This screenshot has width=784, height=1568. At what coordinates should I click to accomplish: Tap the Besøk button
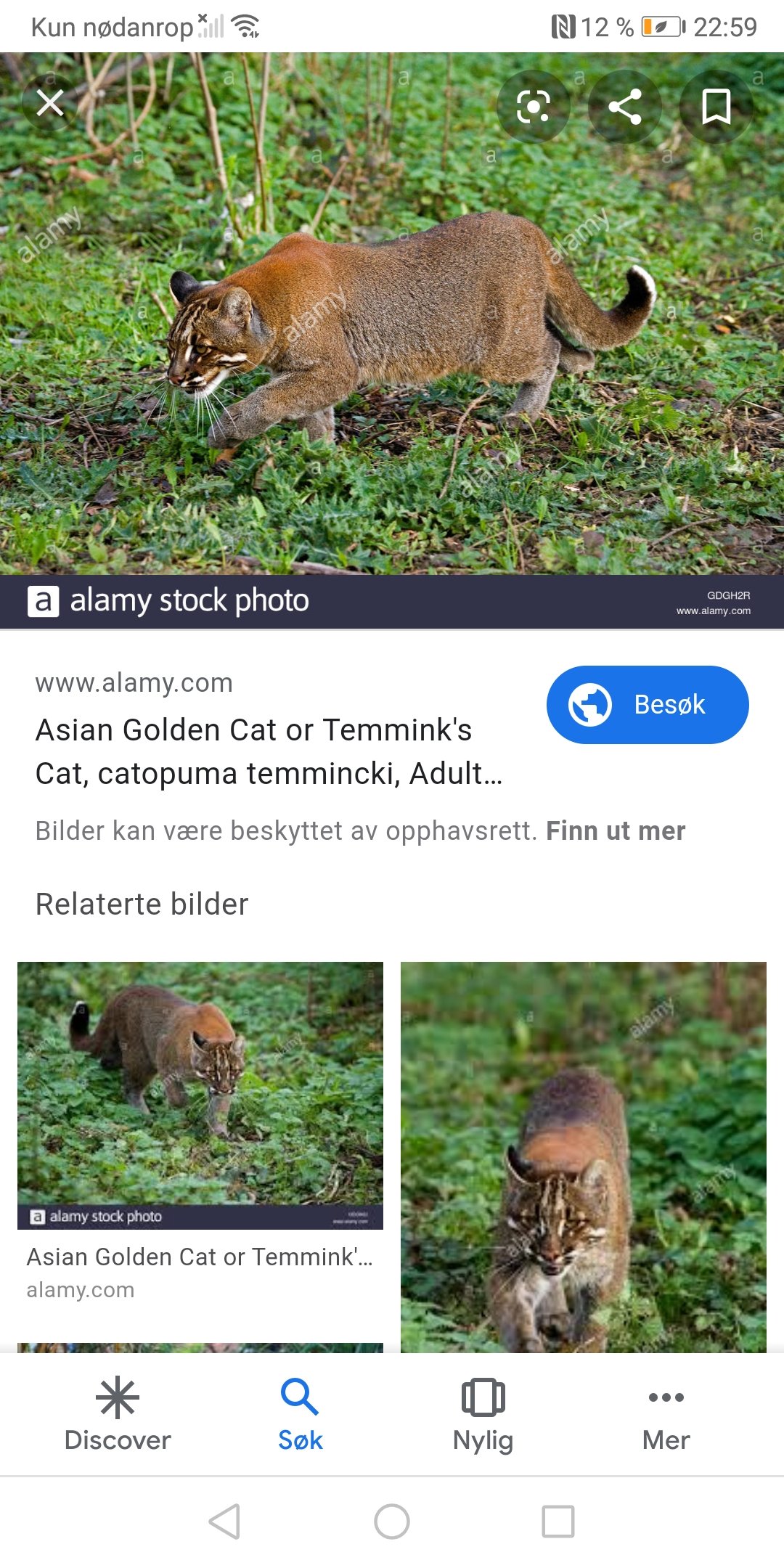(647, 704)
